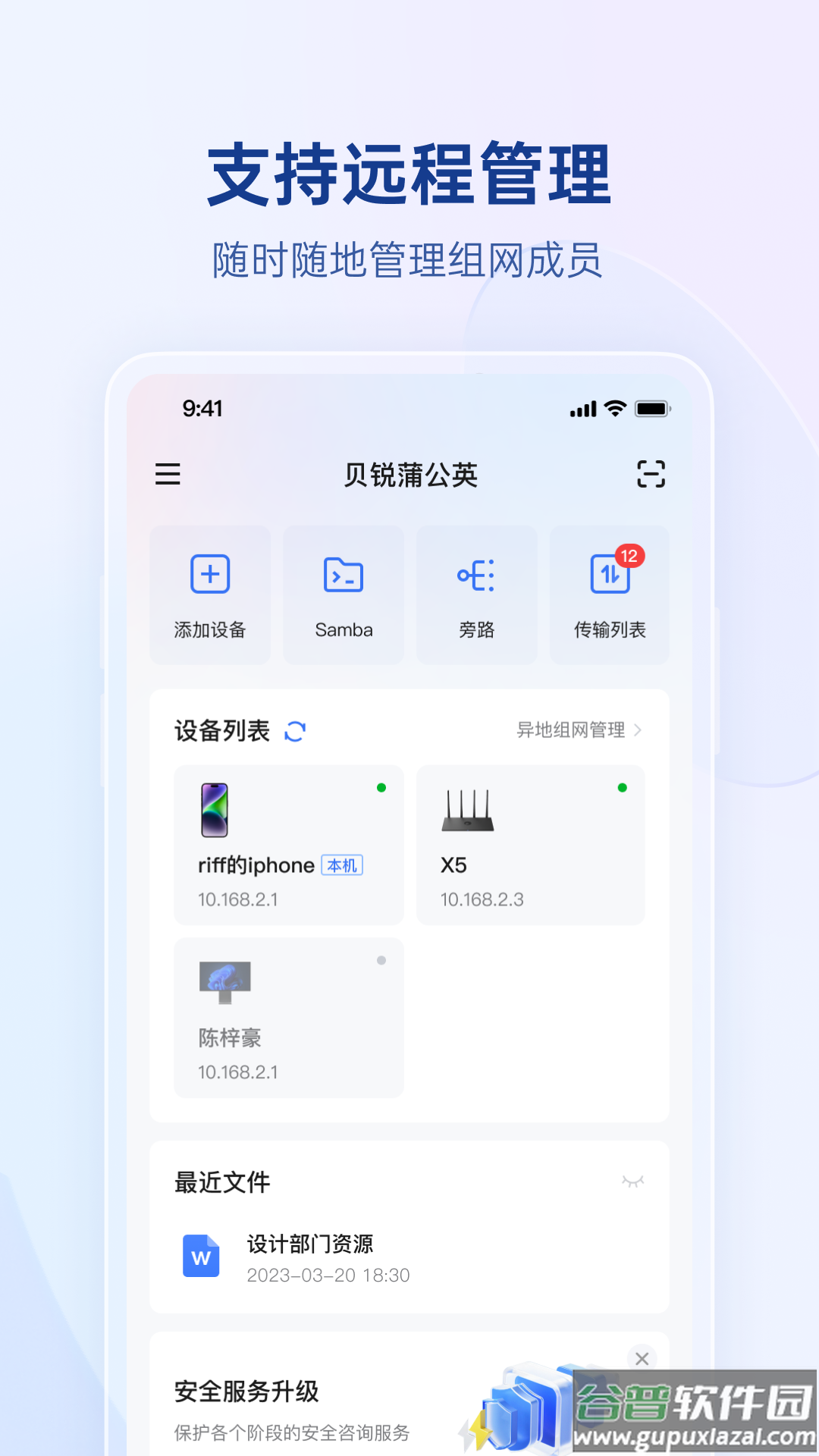The image size is (819, 1456).
Task: Tap the green online dot on X5
Action: coord(622,787)
